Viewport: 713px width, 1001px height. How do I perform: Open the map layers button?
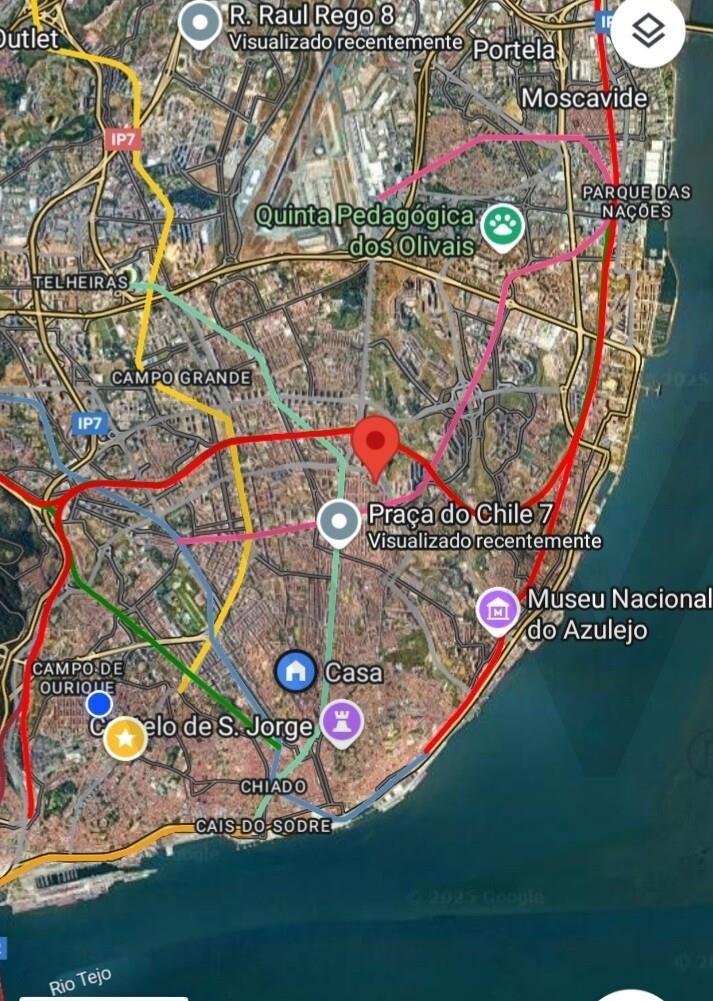tap(648, 32)
